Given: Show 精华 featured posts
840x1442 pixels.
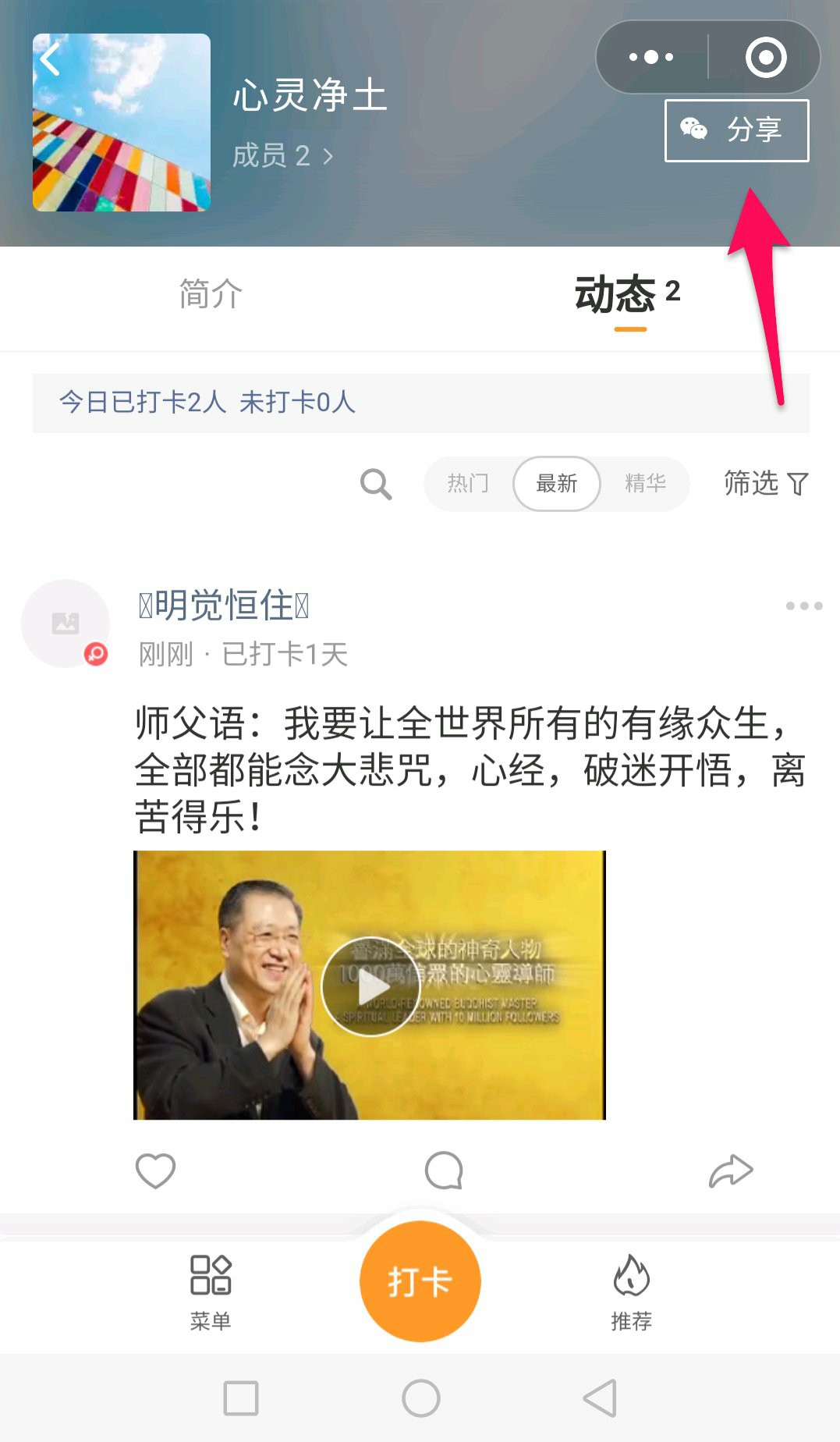Looking at the screenshot, I should (645, 484).
